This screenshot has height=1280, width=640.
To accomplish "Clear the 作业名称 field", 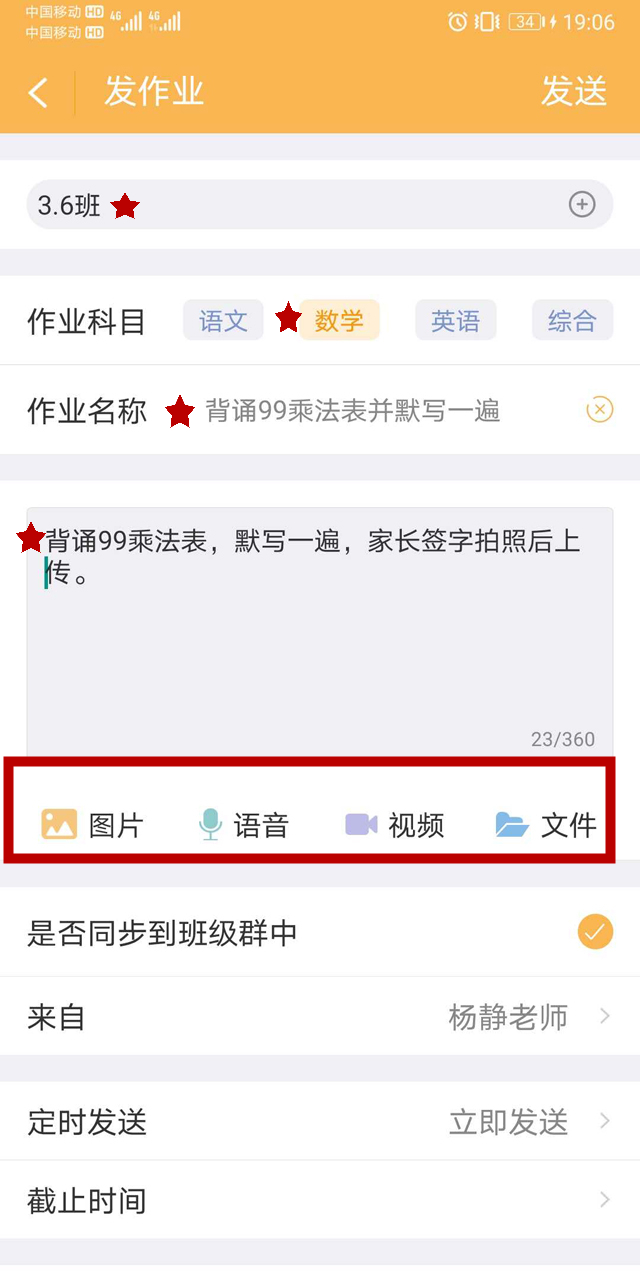I will pyautogui.click(x=599, y=410).
